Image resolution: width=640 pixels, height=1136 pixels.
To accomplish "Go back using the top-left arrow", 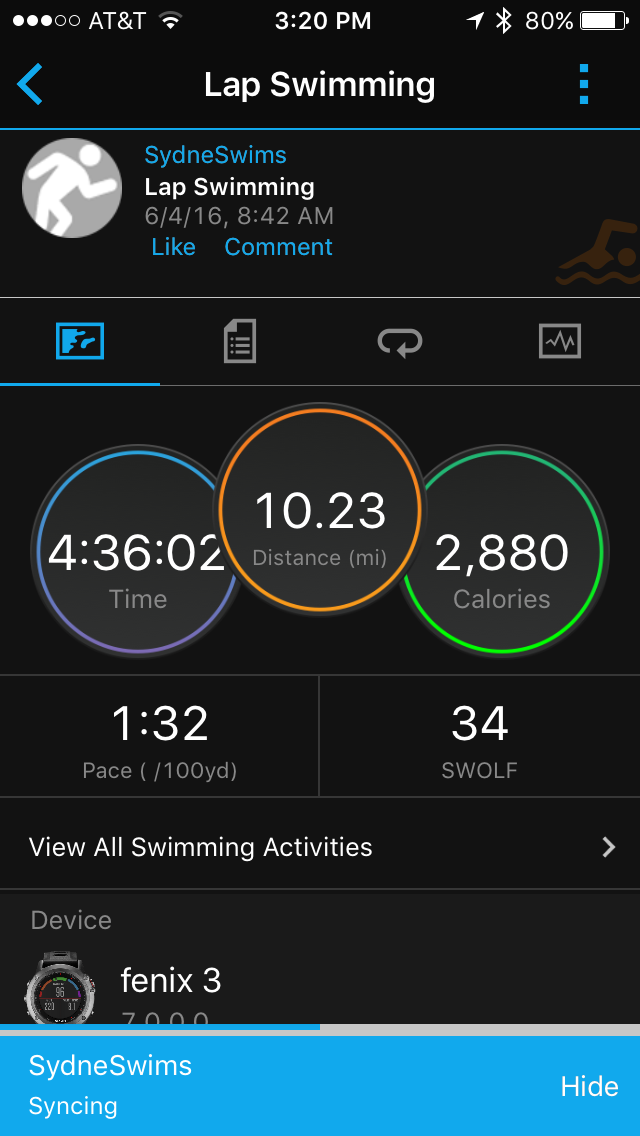I will tap(30, 85).
